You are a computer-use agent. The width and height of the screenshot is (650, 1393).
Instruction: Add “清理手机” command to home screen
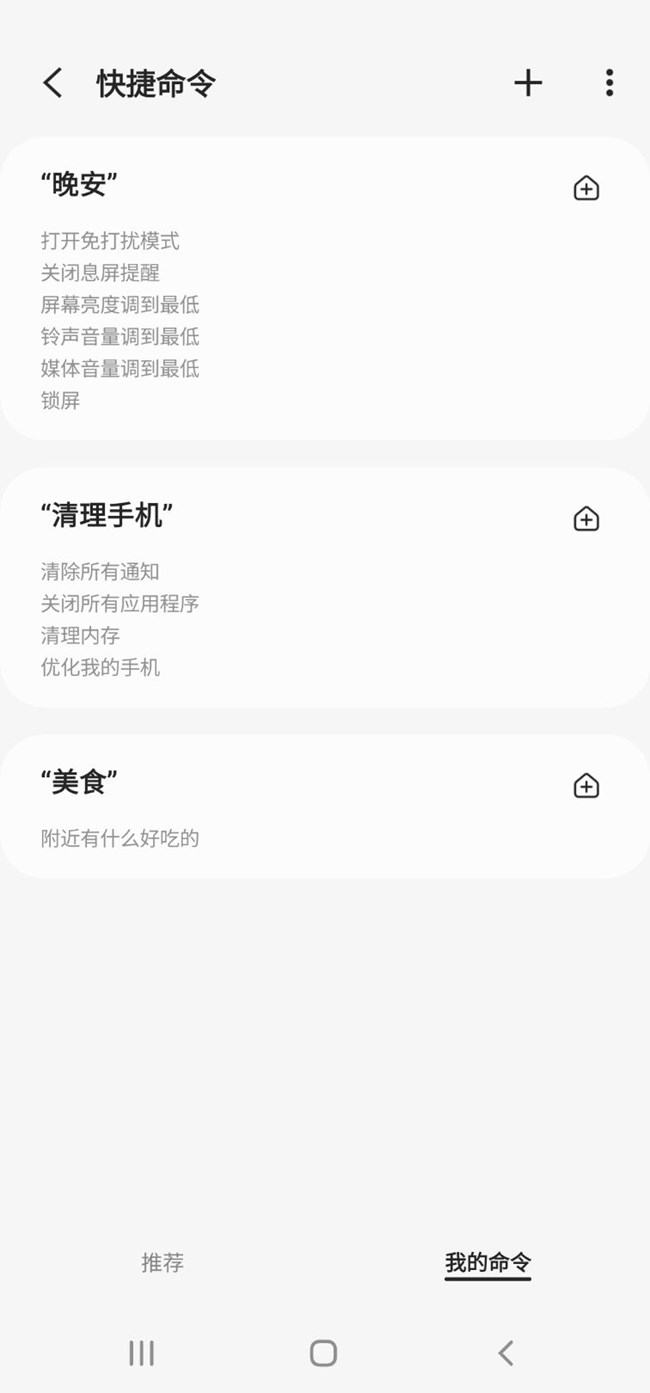(586, 518)
